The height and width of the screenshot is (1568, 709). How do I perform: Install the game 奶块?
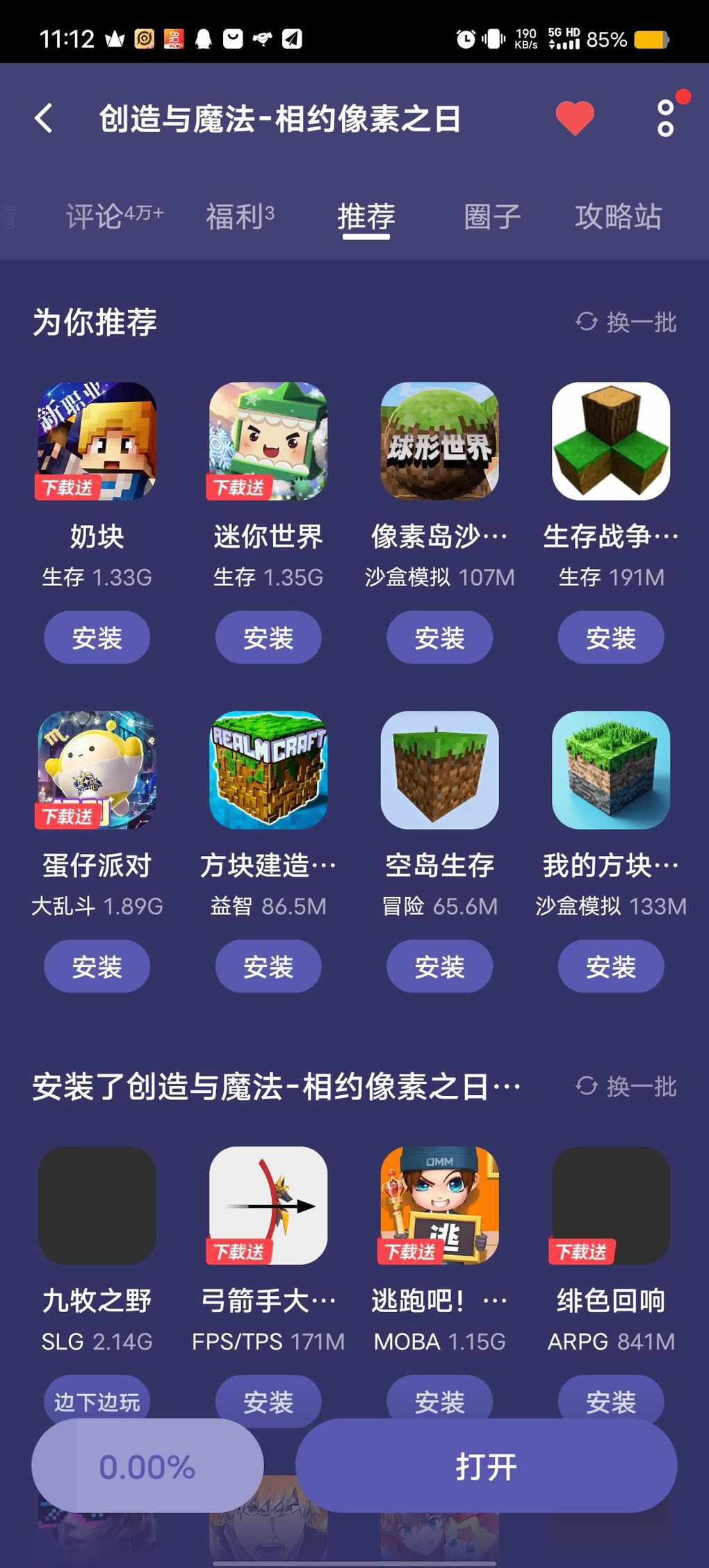click(x=97, y=638)
